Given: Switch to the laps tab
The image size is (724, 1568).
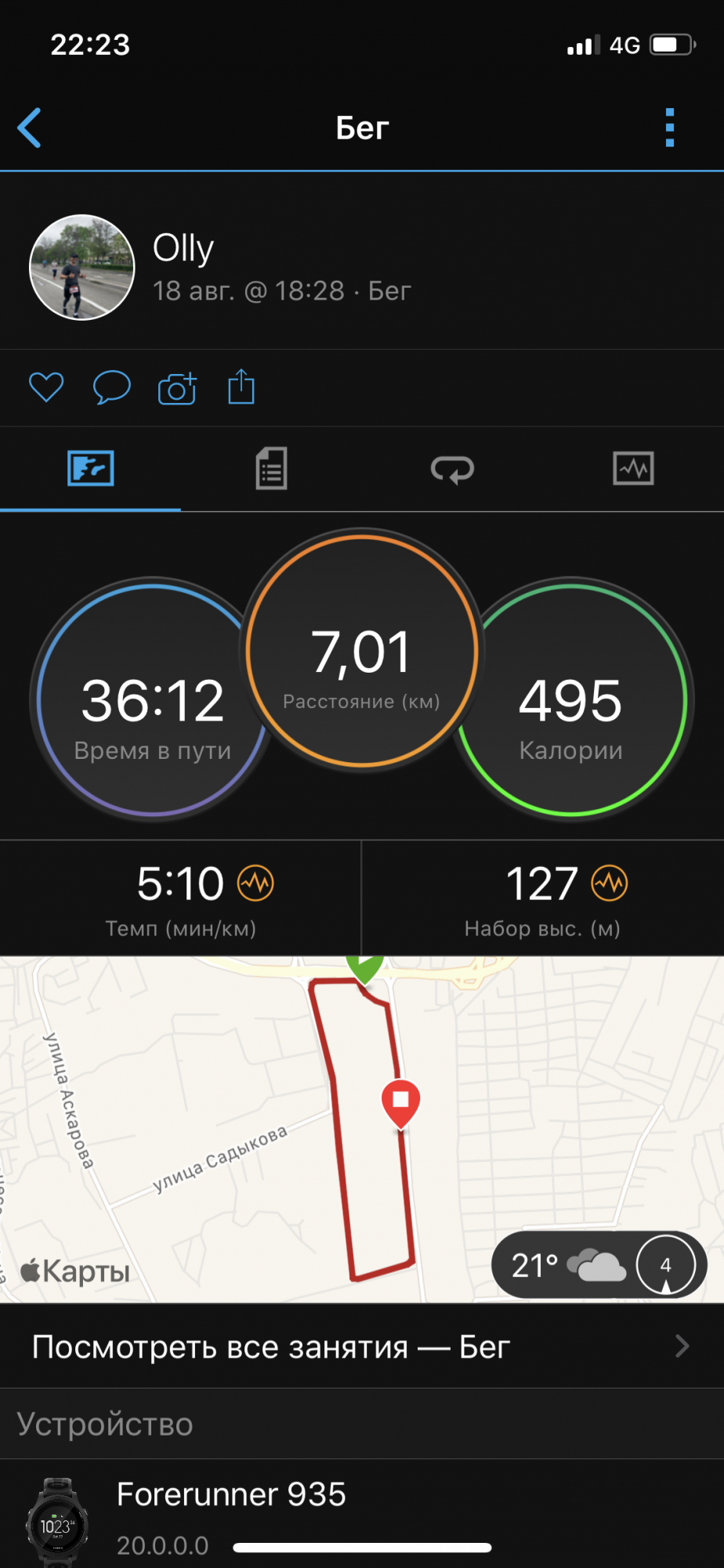Looking at the screenshot, I should click(452, 469).
